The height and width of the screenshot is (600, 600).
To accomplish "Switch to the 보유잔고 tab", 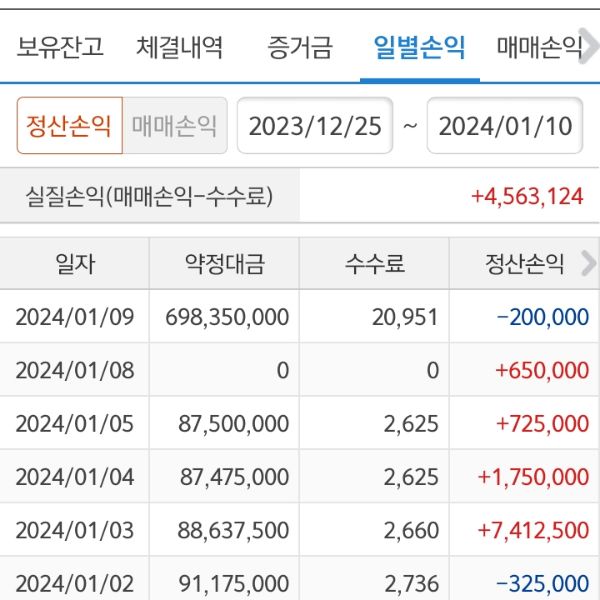I will point(60,46).
